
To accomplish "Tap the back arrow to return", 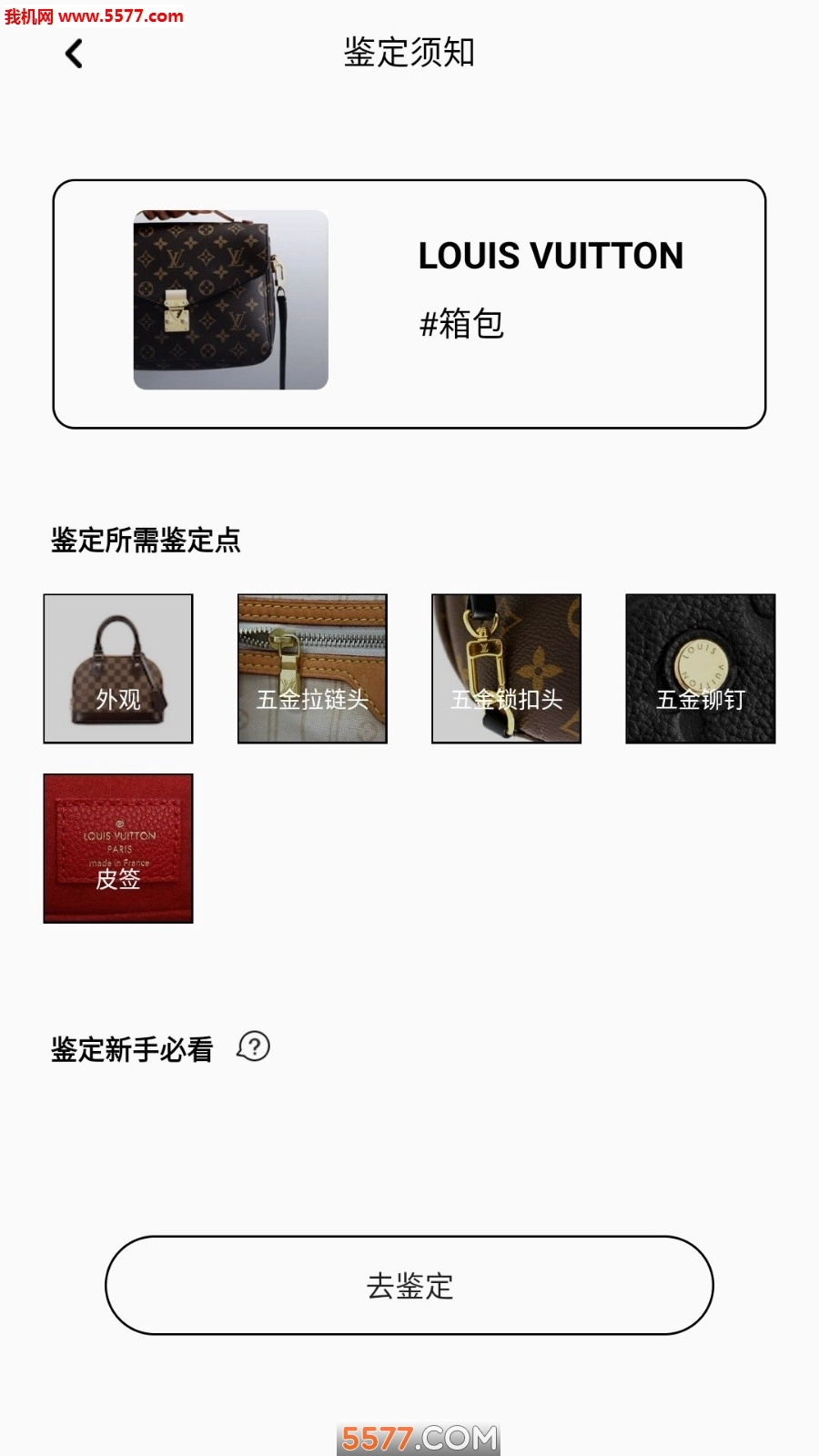I will [x=73, y=55].
